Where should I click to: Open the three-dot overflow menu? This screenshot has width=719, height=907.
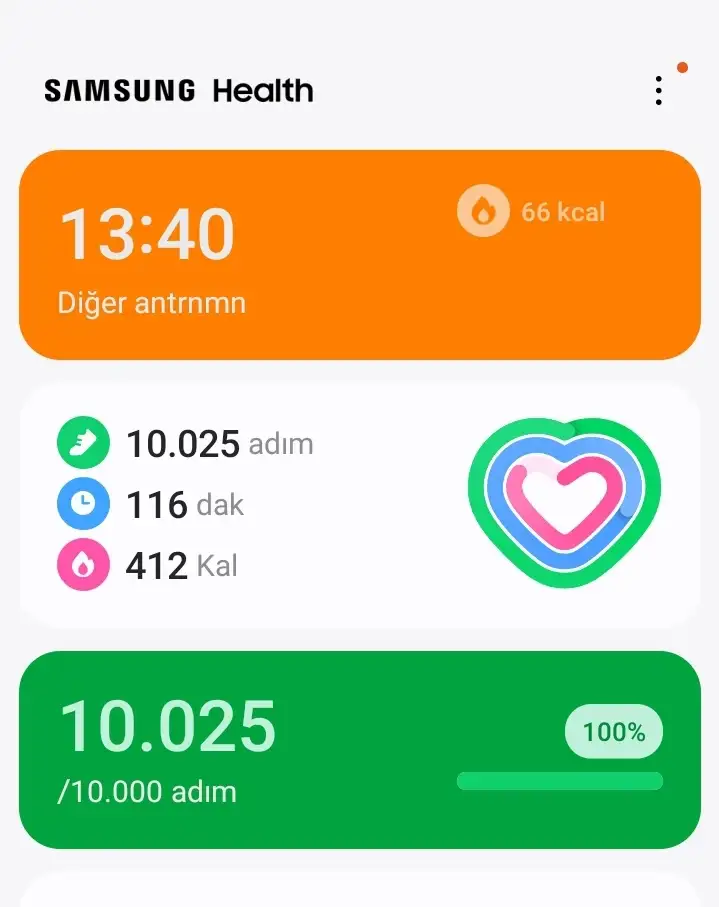pyautogui.click(x=658, y=90)
